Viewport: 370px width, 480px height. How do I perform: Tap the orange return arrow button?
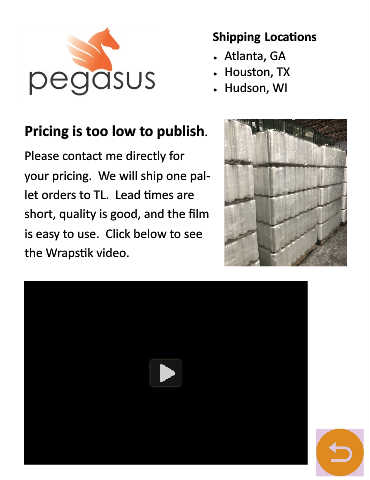click(340, 452)
